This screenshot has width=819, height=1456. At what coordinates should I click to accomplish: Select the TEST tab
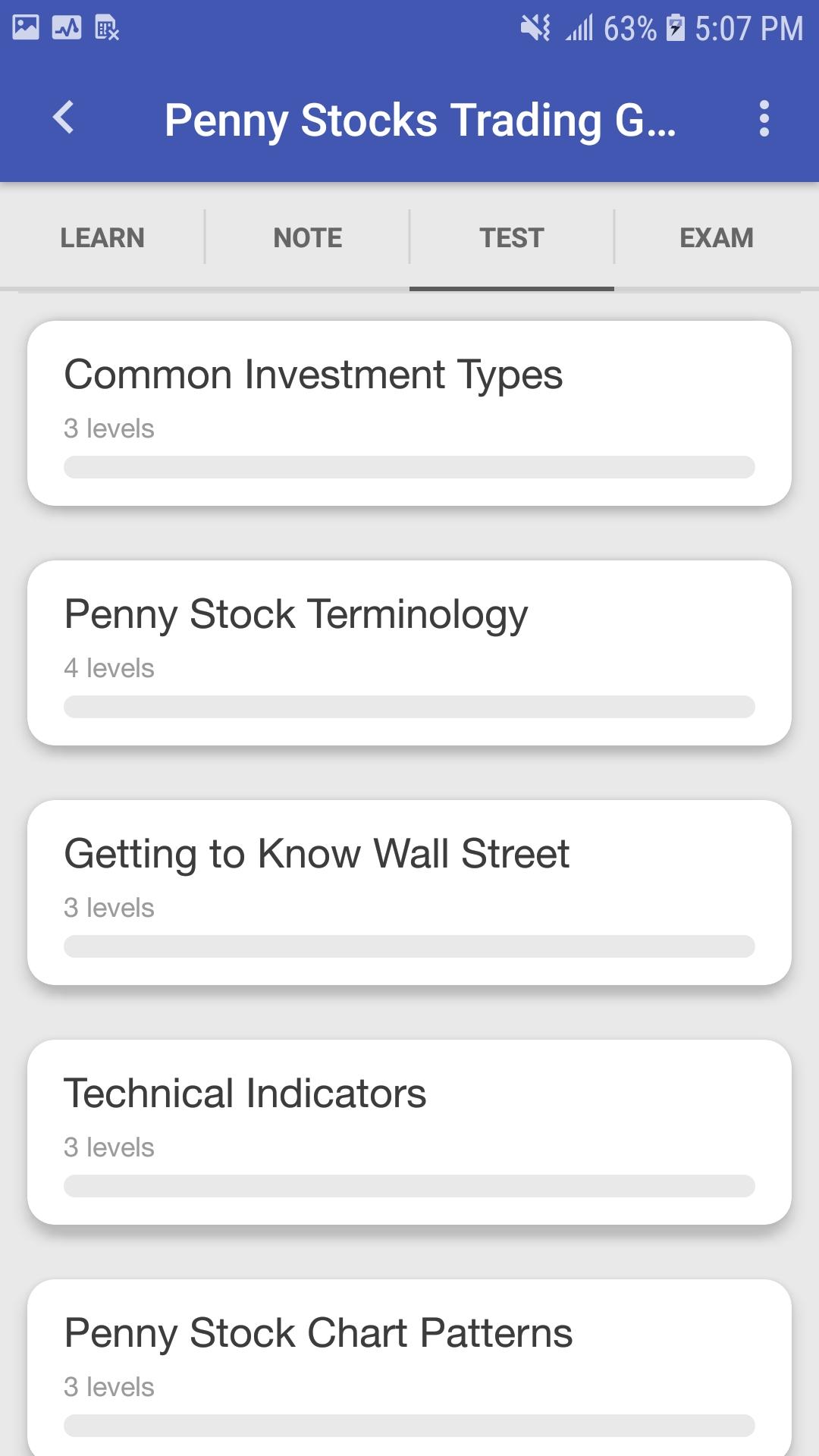click(512, 237)
